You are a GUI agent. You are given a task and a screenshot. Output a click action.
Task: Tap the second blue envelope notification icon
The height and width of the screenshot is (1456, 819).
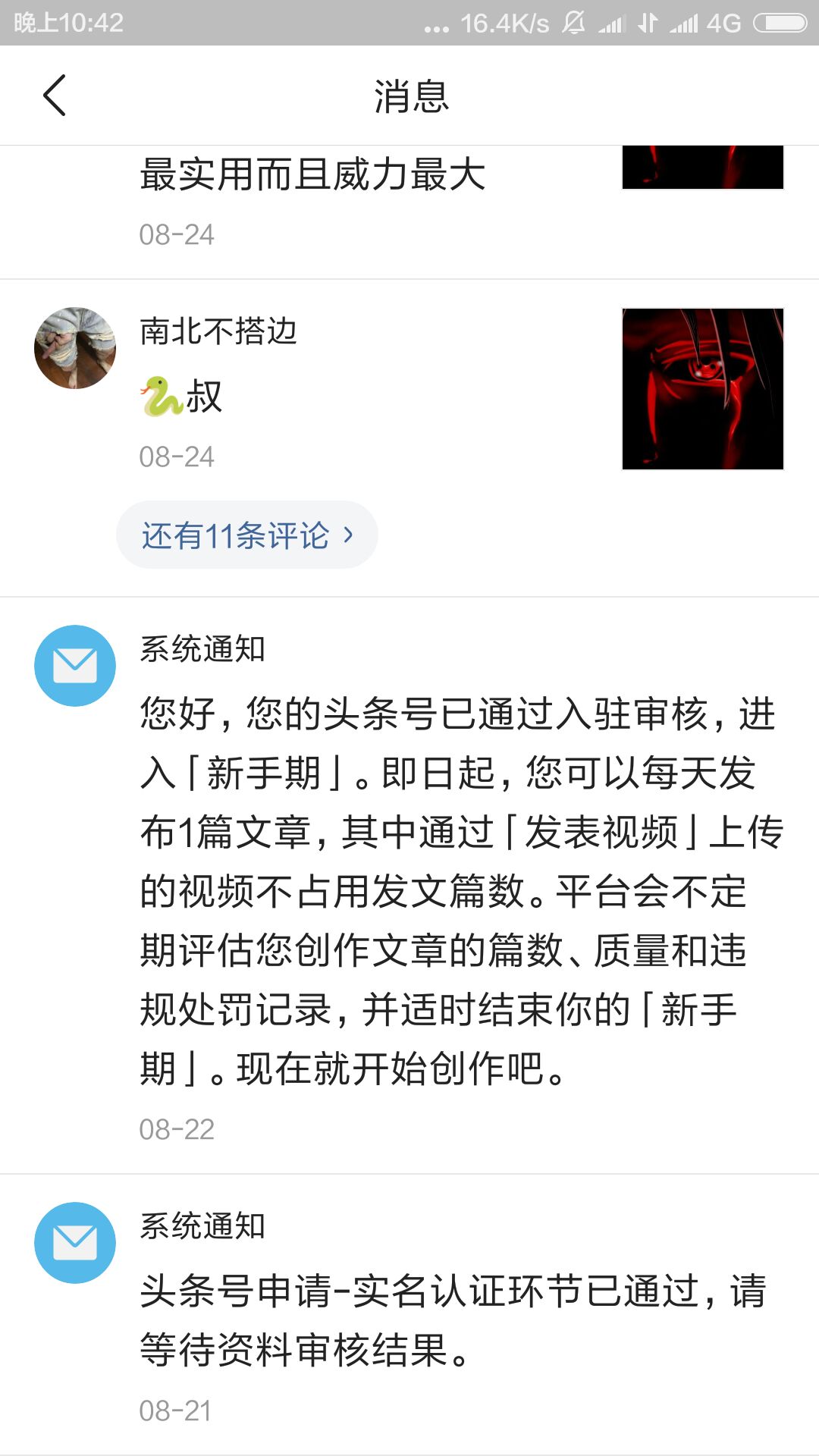pos(74,1242)
